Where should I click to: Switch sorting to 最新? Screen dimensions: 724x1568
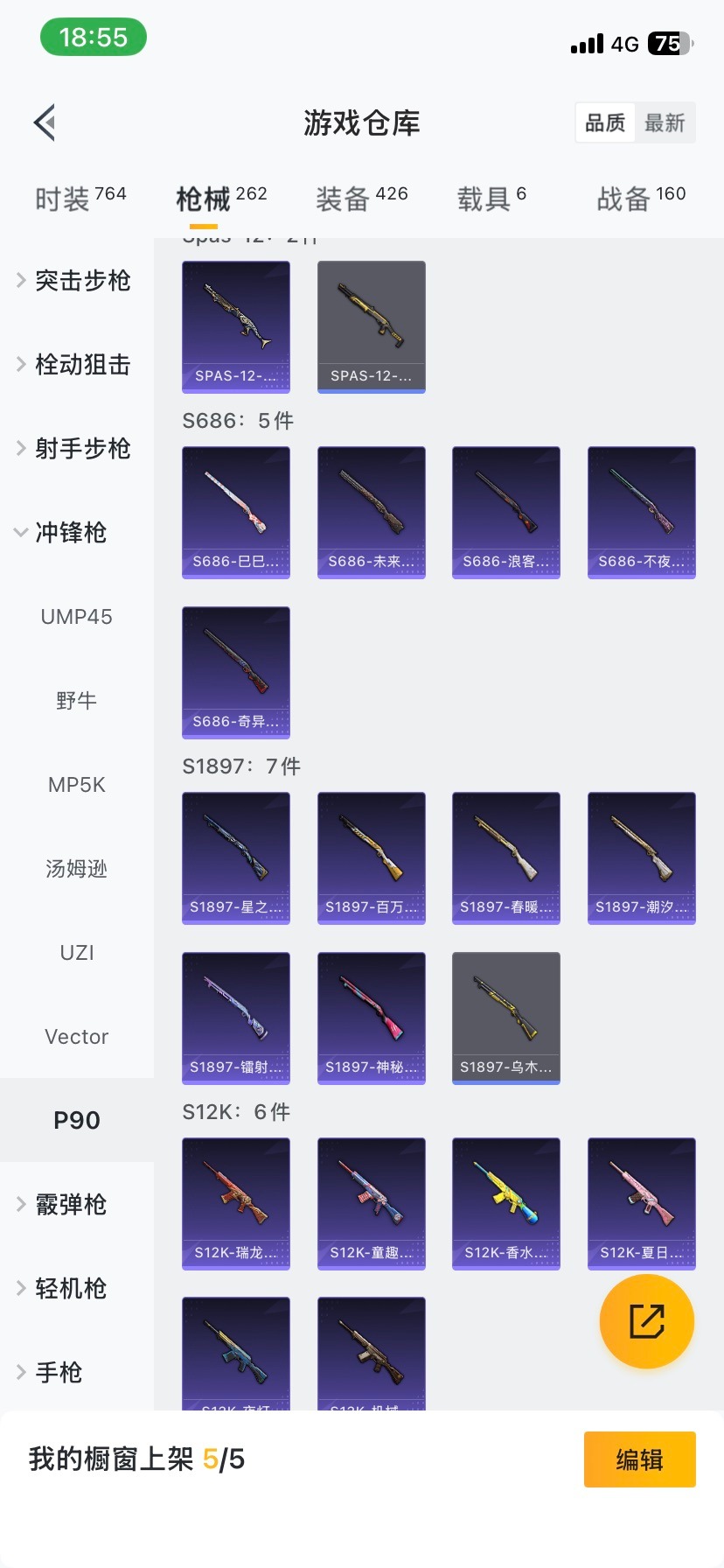pos(666,122)
